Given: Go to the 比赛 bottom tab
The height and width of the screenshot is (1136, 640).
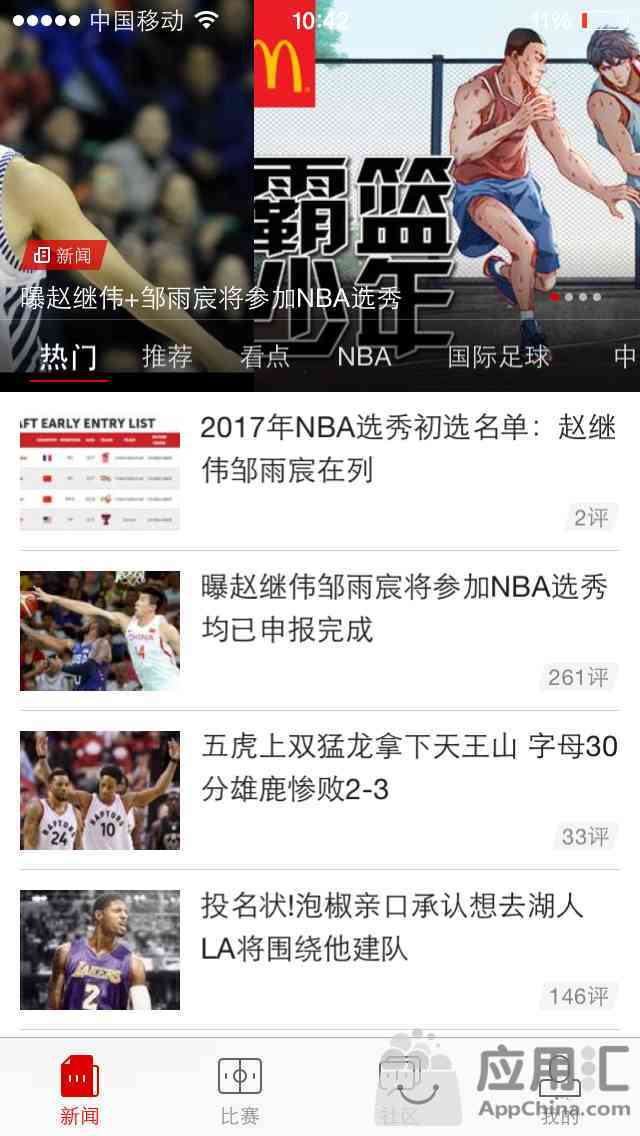Looking at the screenshot, I should coord(240,1090).
